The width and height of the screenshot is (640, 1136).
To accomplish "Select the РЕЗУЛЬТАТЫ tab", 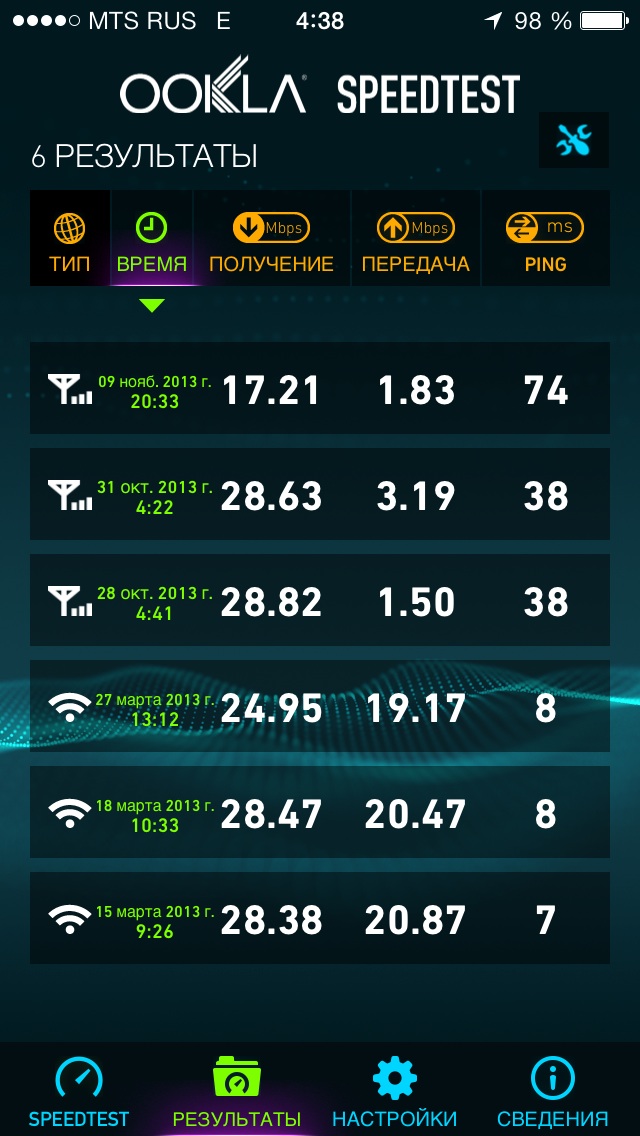I will (237, 1090).
